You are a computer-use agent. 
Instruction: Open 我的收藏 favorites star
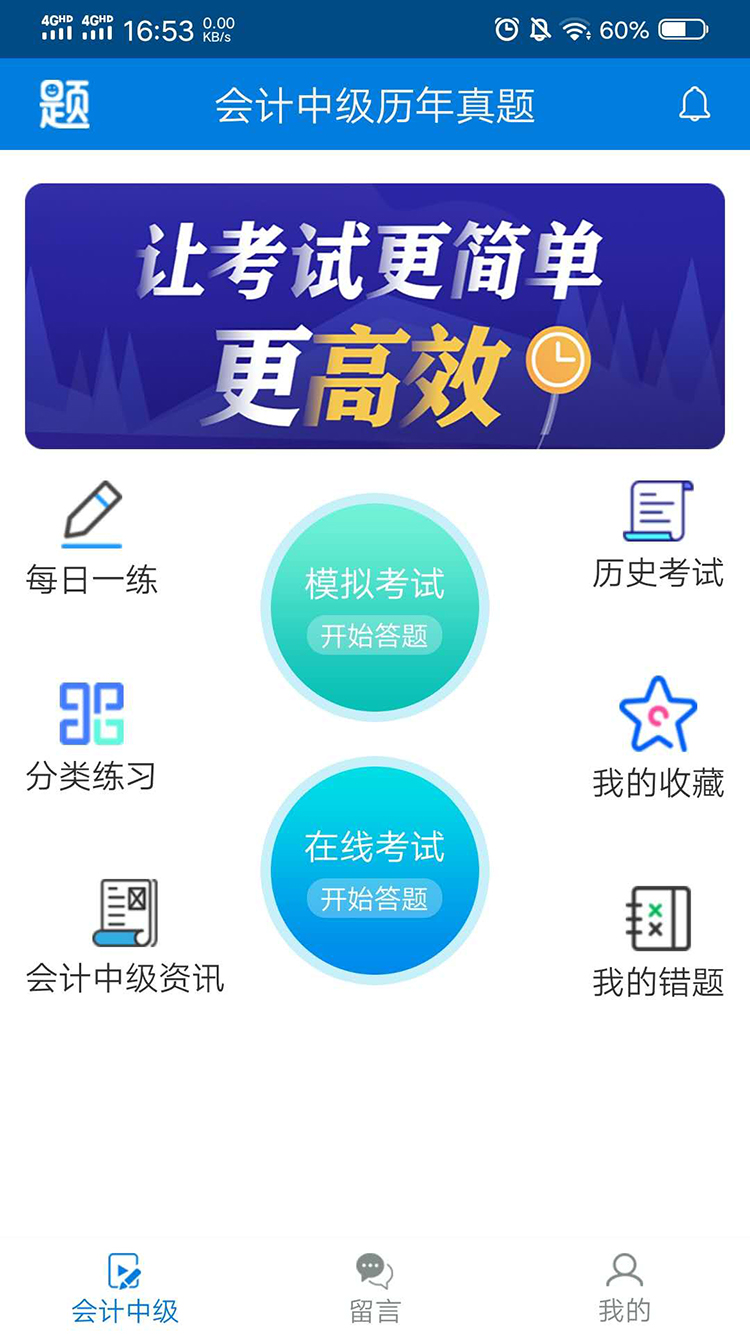click(x=657, y=740)
